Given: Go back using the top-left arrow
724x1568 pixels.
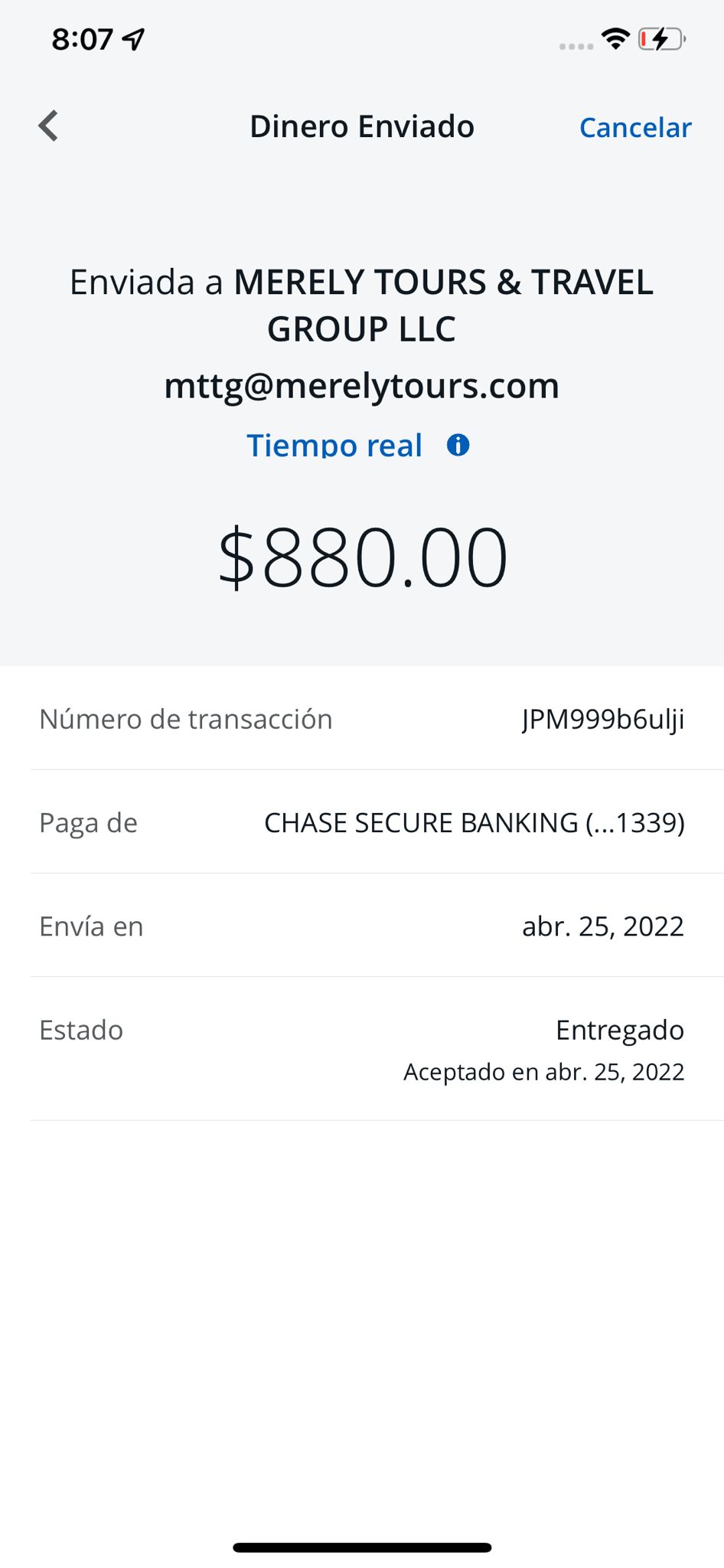Looking at the screenshot, I should 48,126.
